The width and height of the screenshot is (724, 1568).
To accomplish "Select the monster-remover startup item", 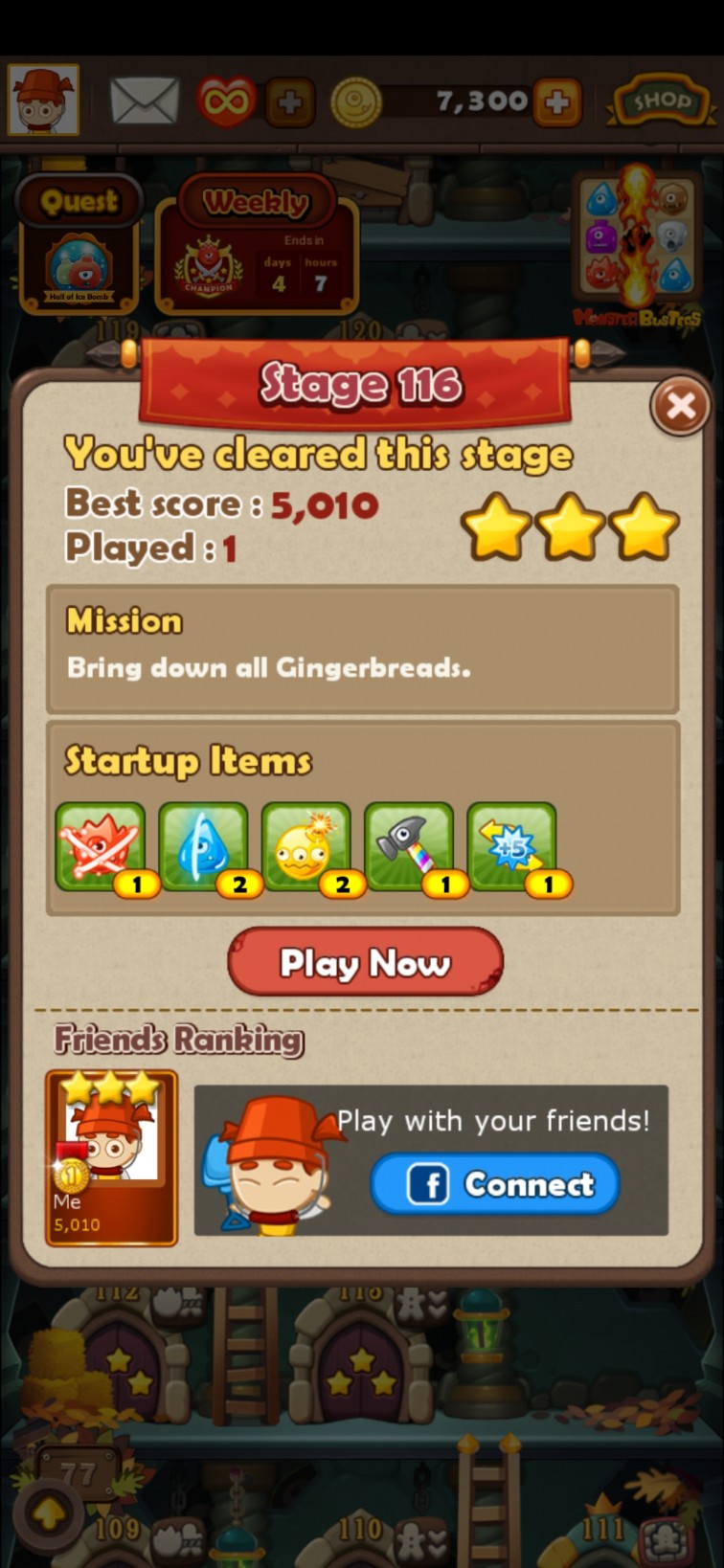I will coord(101,848).
